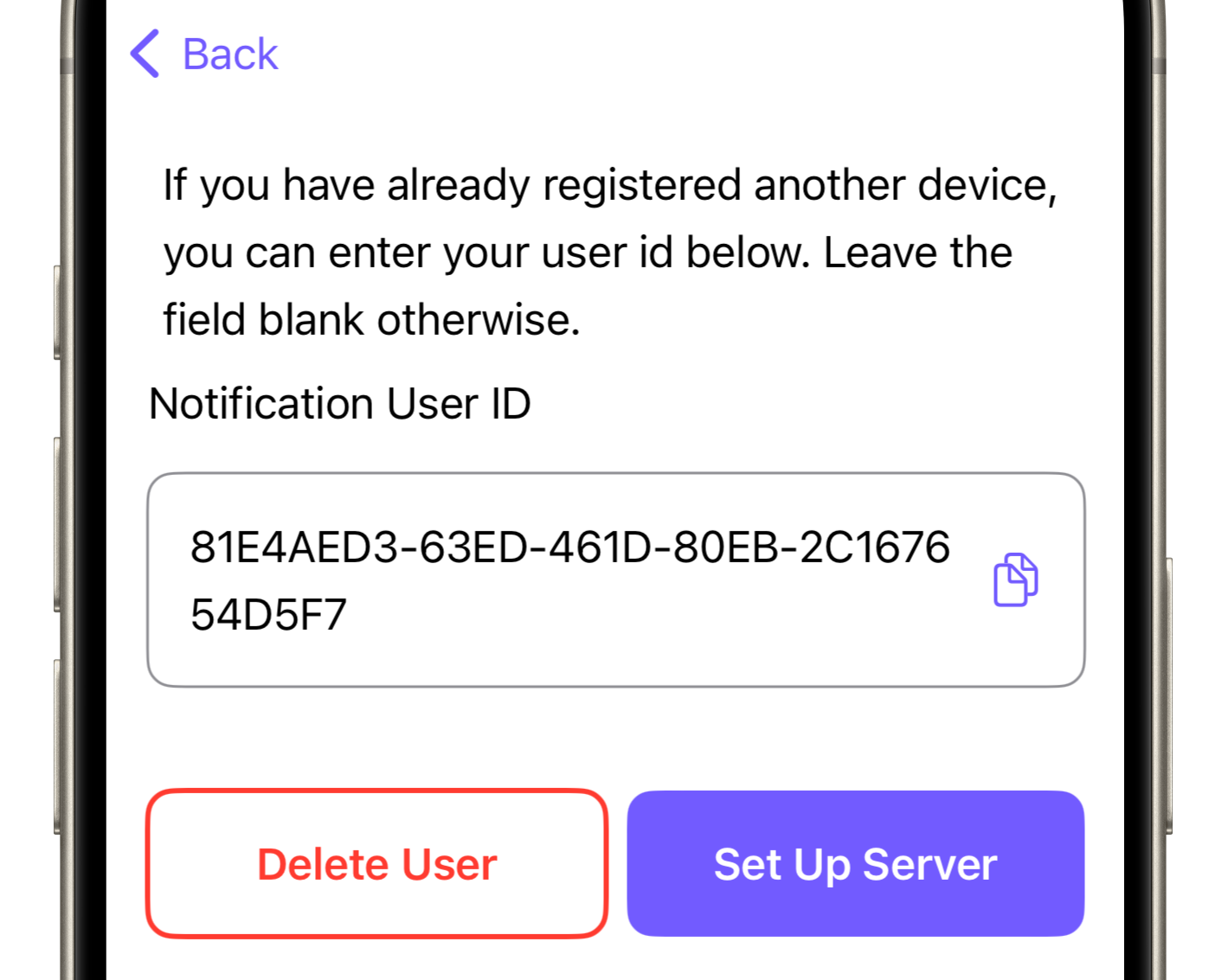Tap Set Up Server
The image size is (1228, 980).
point(855,863)
